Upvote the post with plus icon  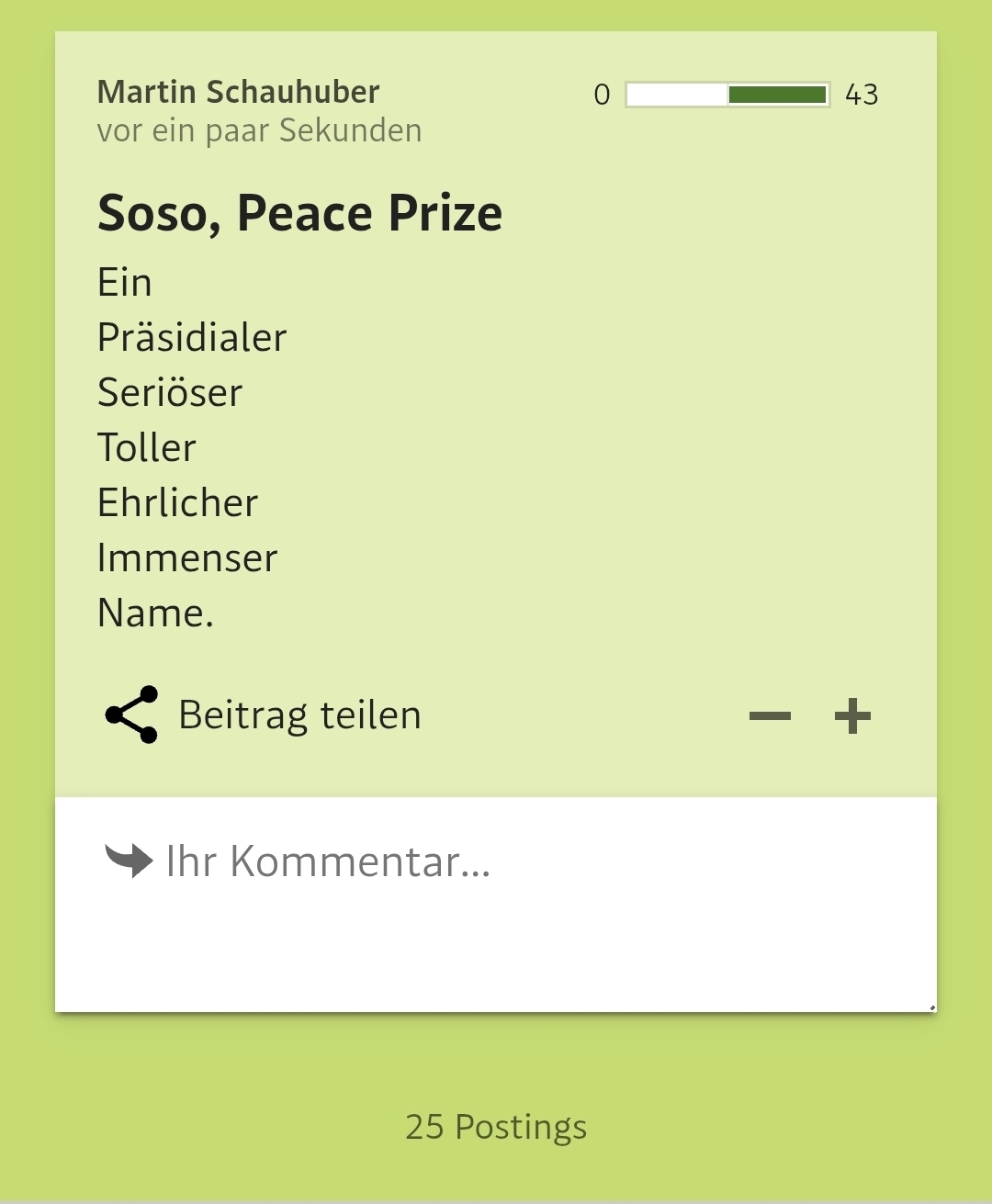(852, 716)
